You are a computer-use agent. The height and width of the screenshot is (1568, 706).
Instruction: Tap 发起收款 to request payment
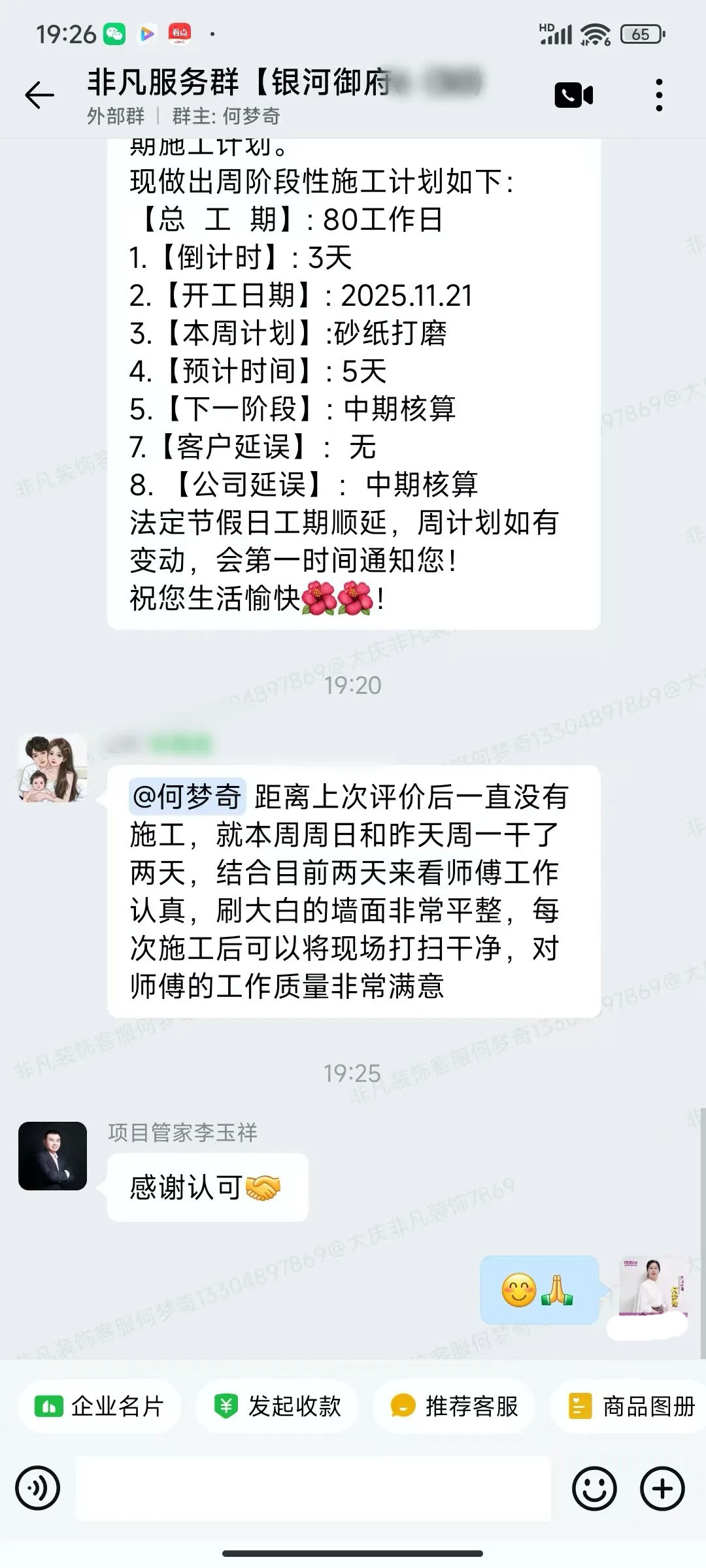tap(277, 1406)
